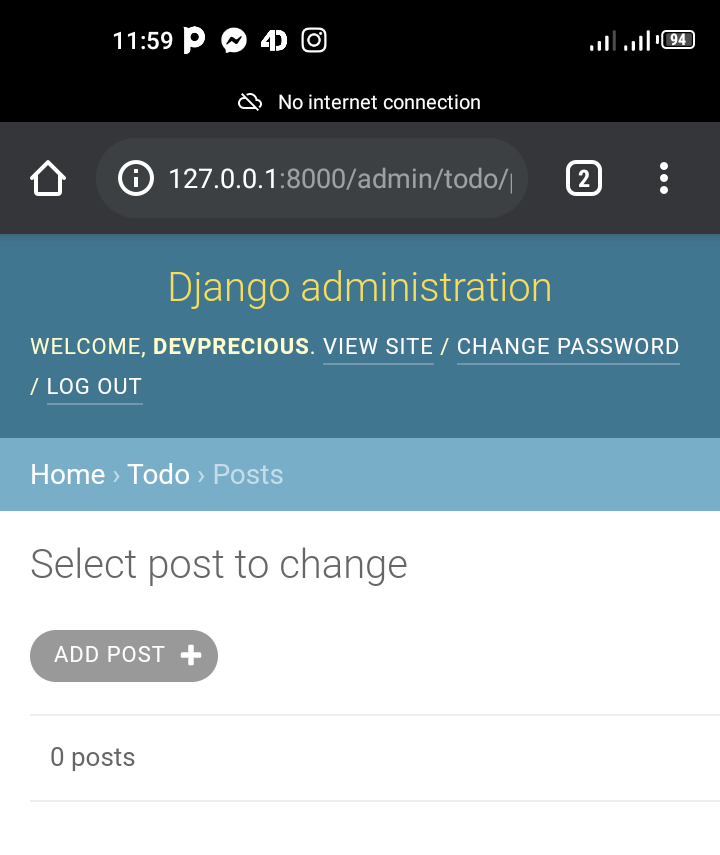
Task: Tap the PayPal notification icon
Action: (x=194, y=40)
